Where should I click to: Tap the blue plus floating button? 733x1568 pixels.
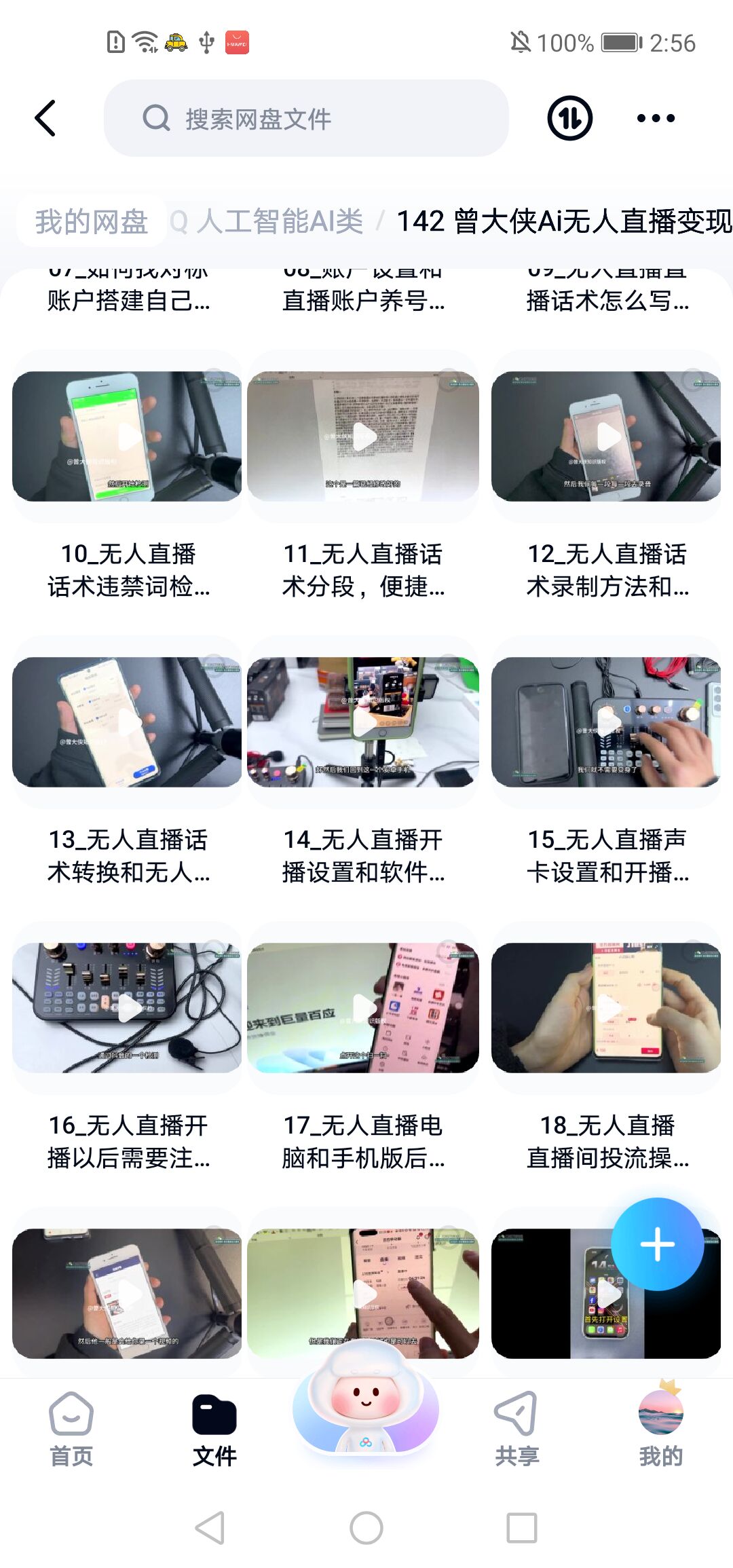(657, 1244)
